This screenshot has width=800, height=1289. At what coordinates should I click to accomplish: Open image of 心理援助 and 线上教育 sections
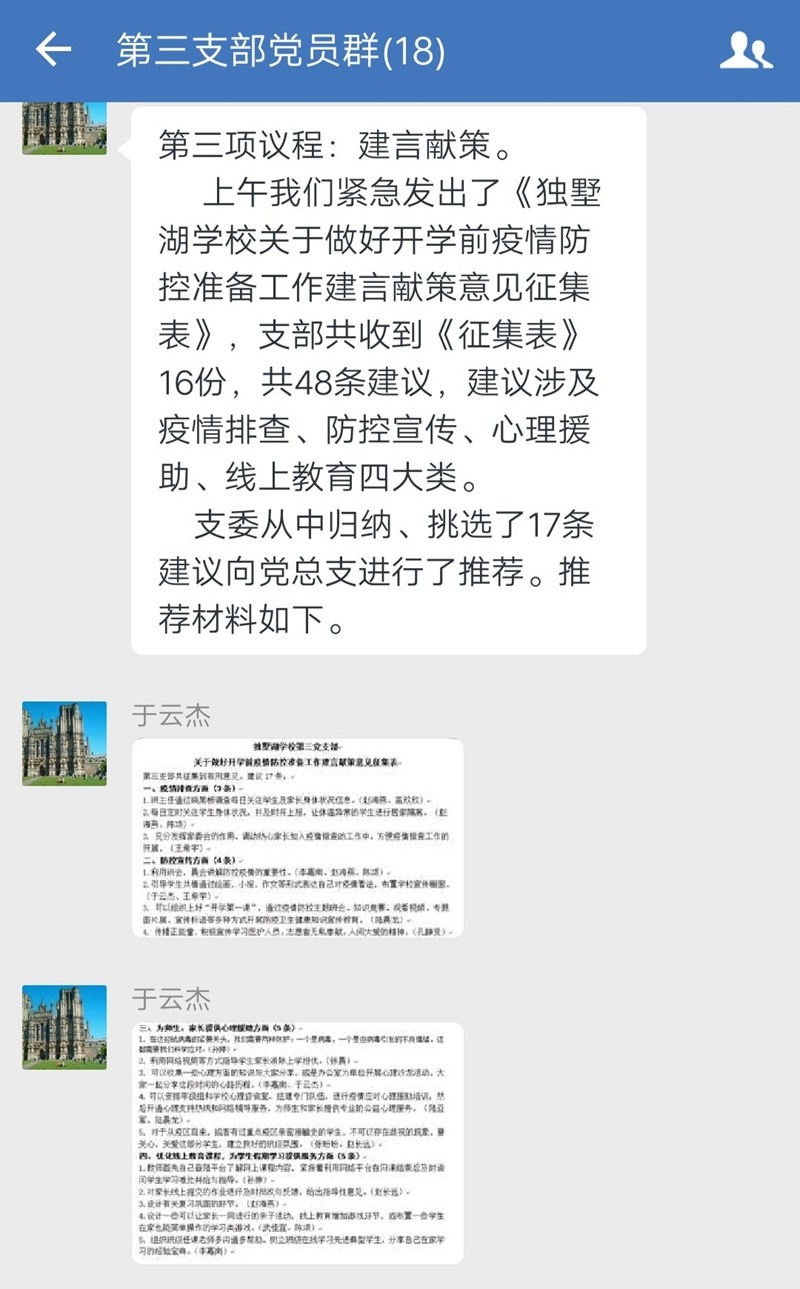tap(298, 1142)
